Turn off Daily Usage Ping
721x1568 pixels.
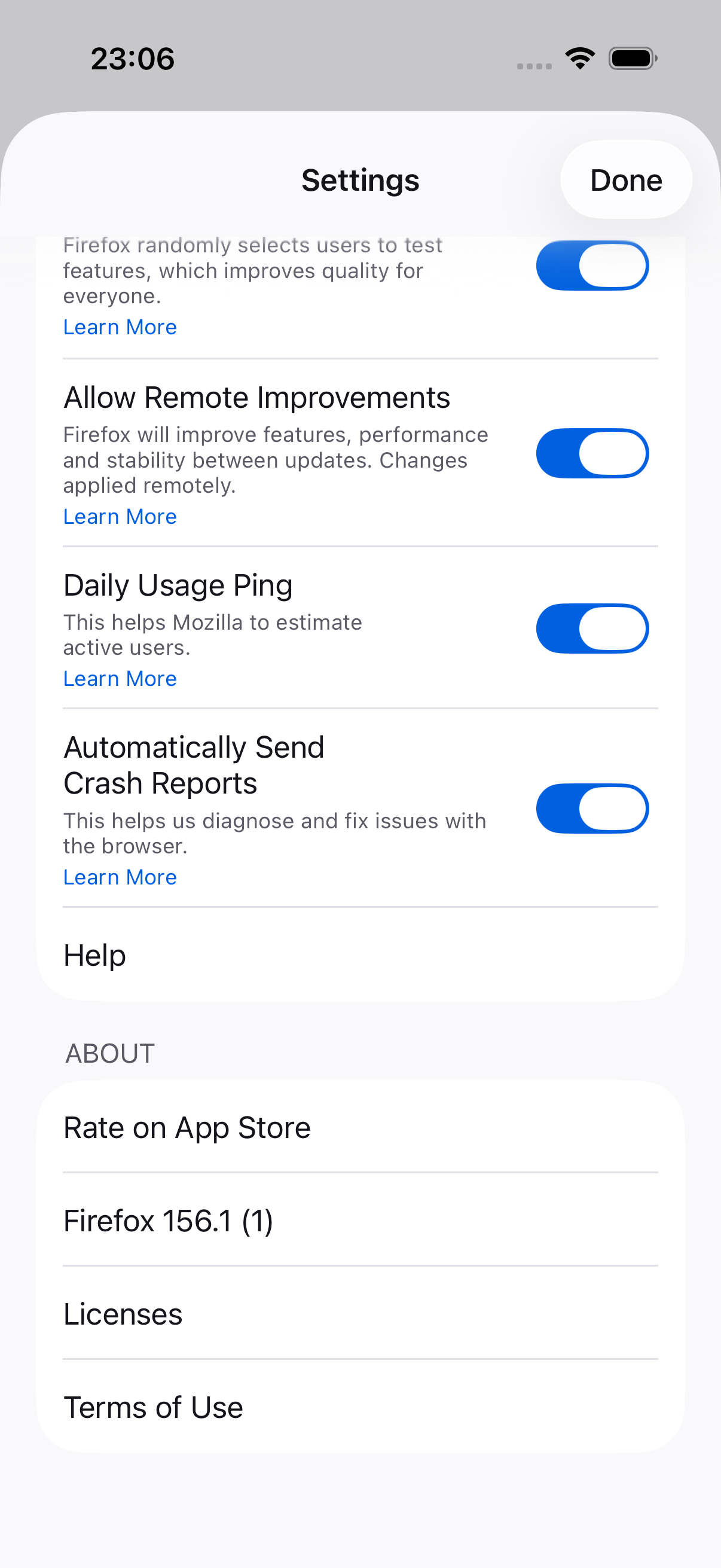tap(592, 628)
